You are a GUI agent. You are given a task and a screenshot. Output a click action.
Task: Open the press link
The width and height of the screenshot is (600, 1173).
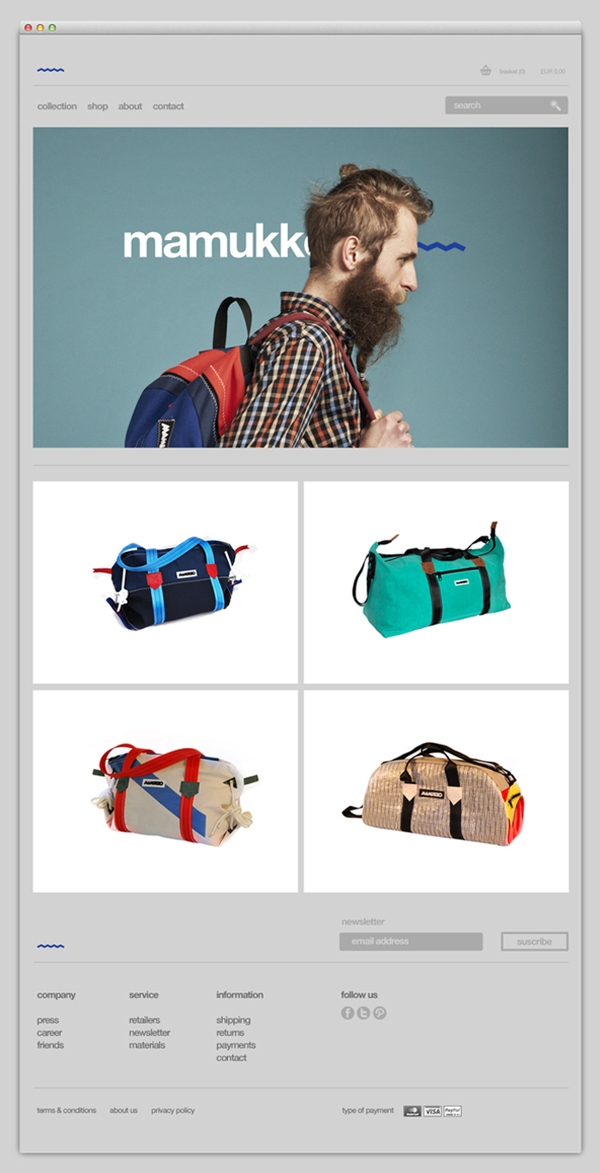click(47, 1020)
